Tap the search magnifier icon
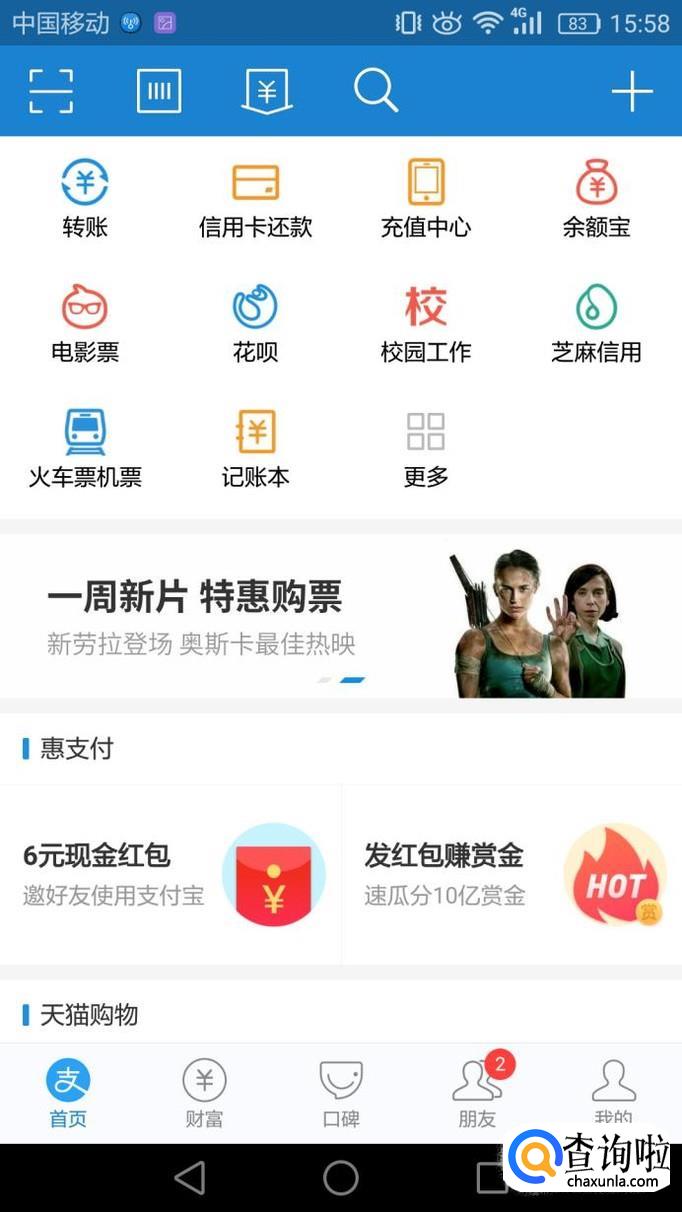This screenshot has height=1212, width=682. 376,92
